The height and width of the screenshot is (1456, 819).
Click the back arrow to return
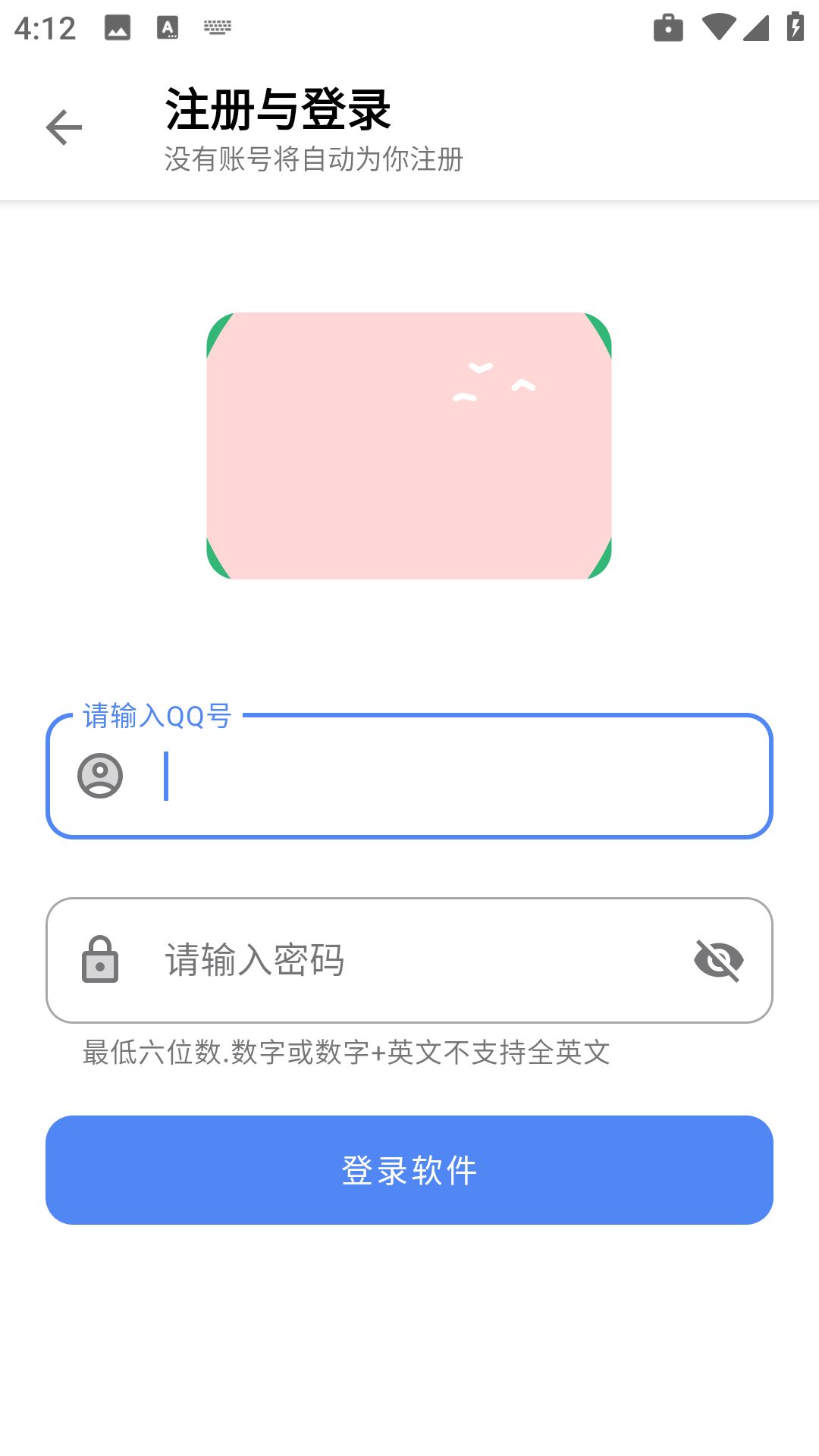[63, 127]
